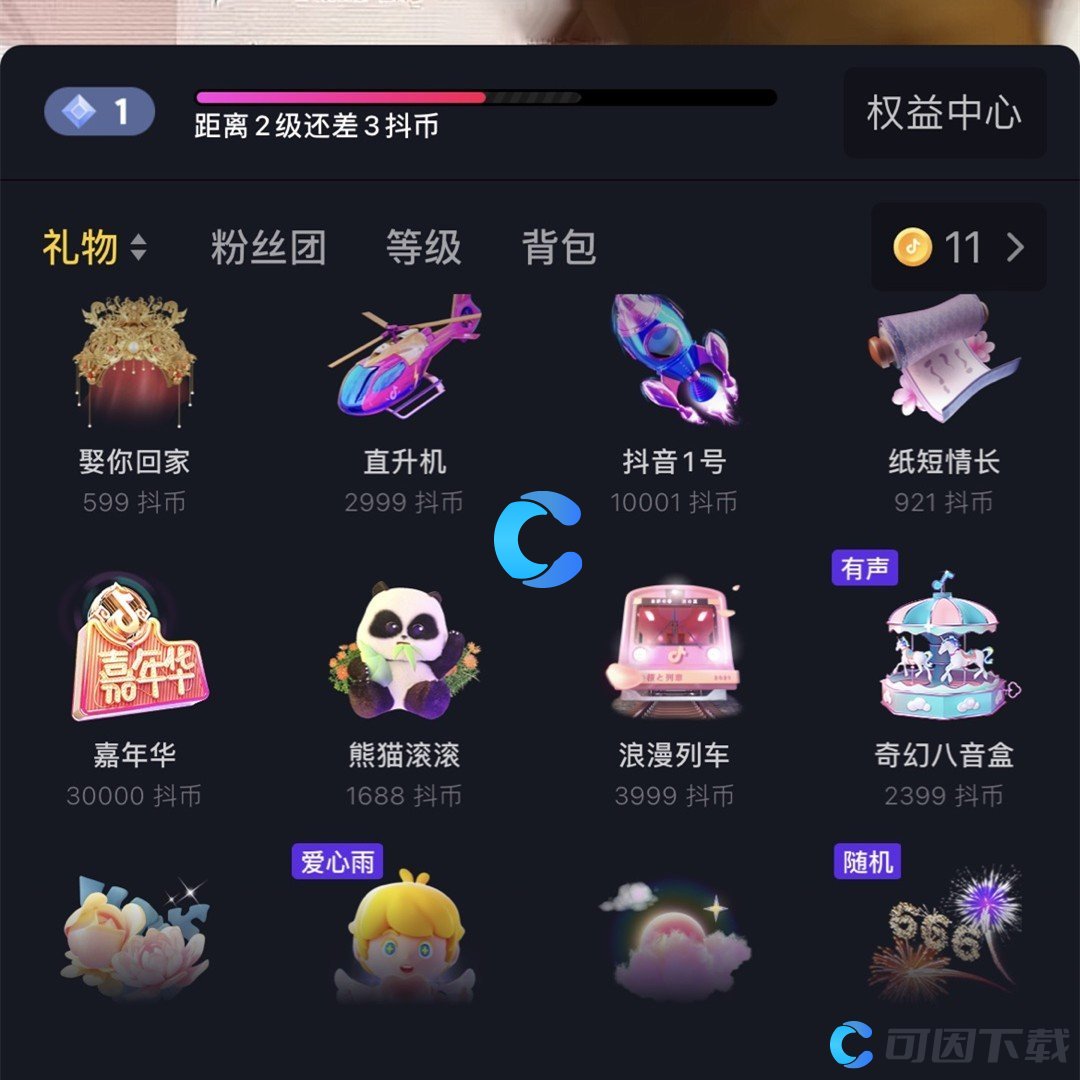Pick the 奇幻八音盒 music box gift
1080x1080 pixels.
click(x=944, y=690)
